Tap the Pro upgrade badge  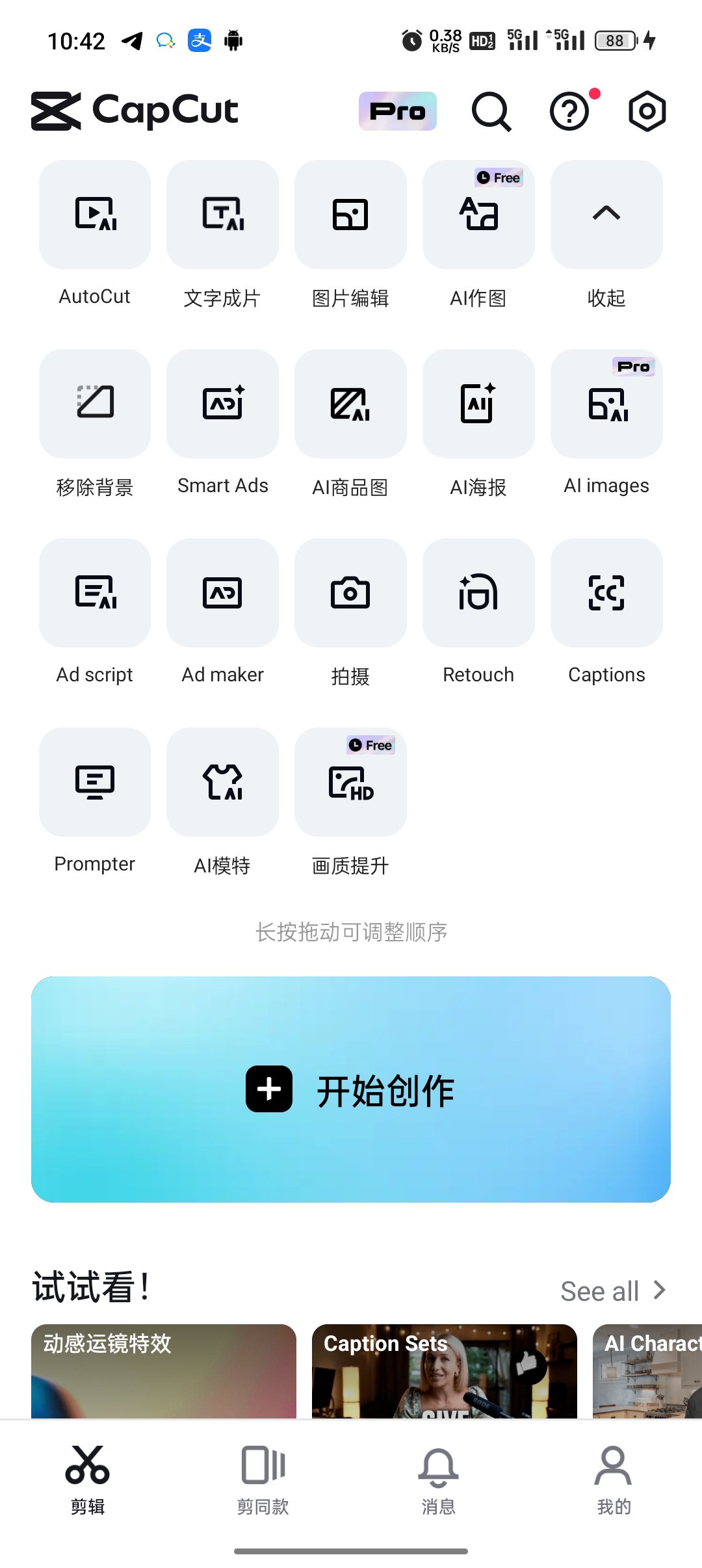[397, 111]
